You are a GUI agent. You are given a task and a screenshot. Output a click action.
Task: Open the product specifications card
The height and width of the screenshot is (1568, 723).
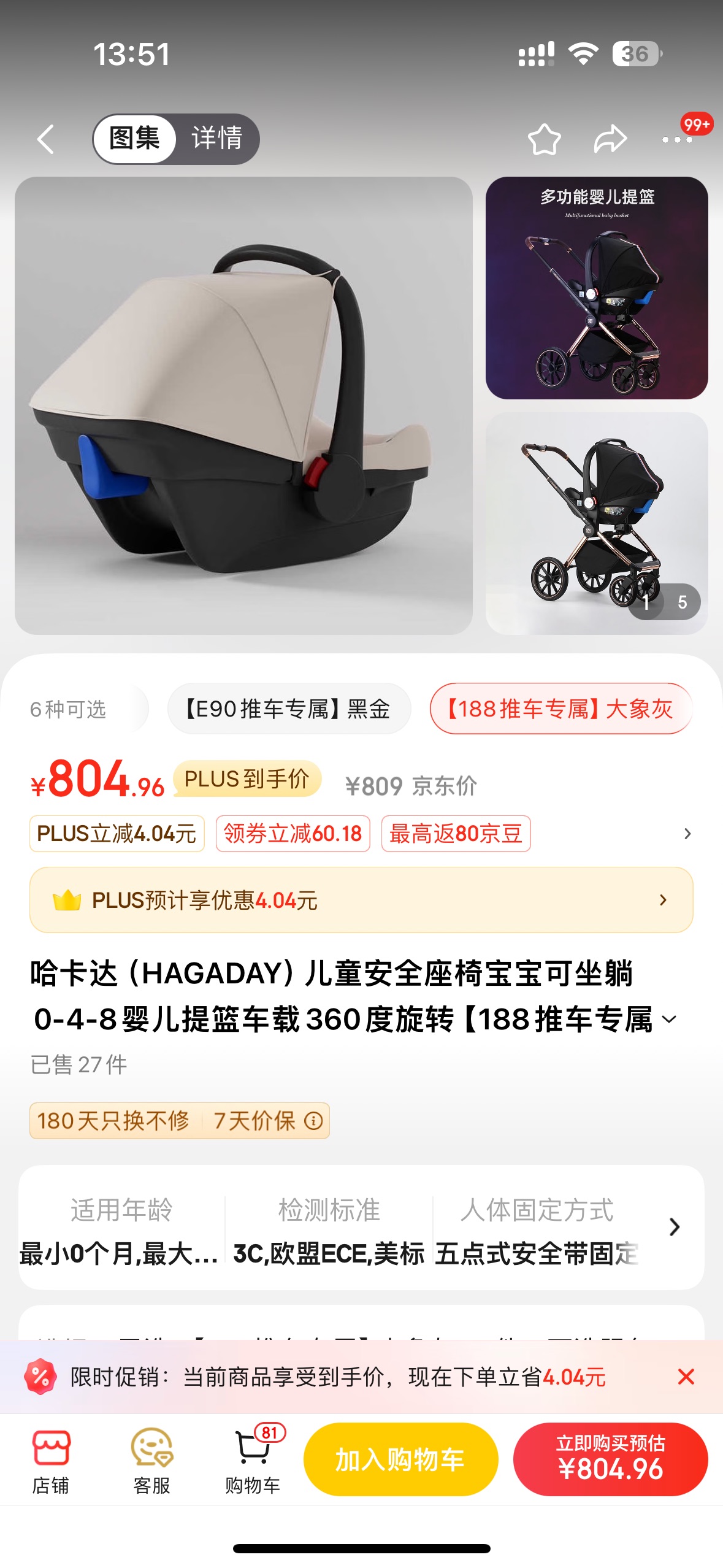pyautogui.click(x=361, y=1227)
